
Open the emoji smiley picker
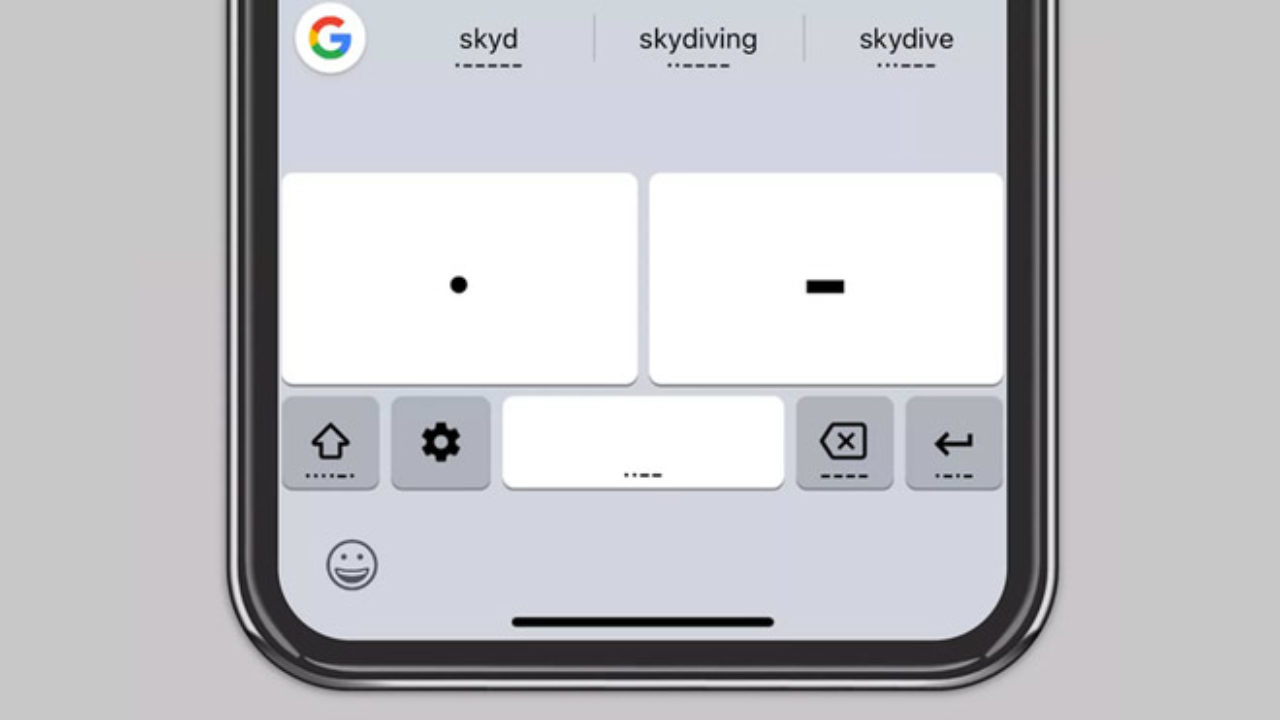352,565
